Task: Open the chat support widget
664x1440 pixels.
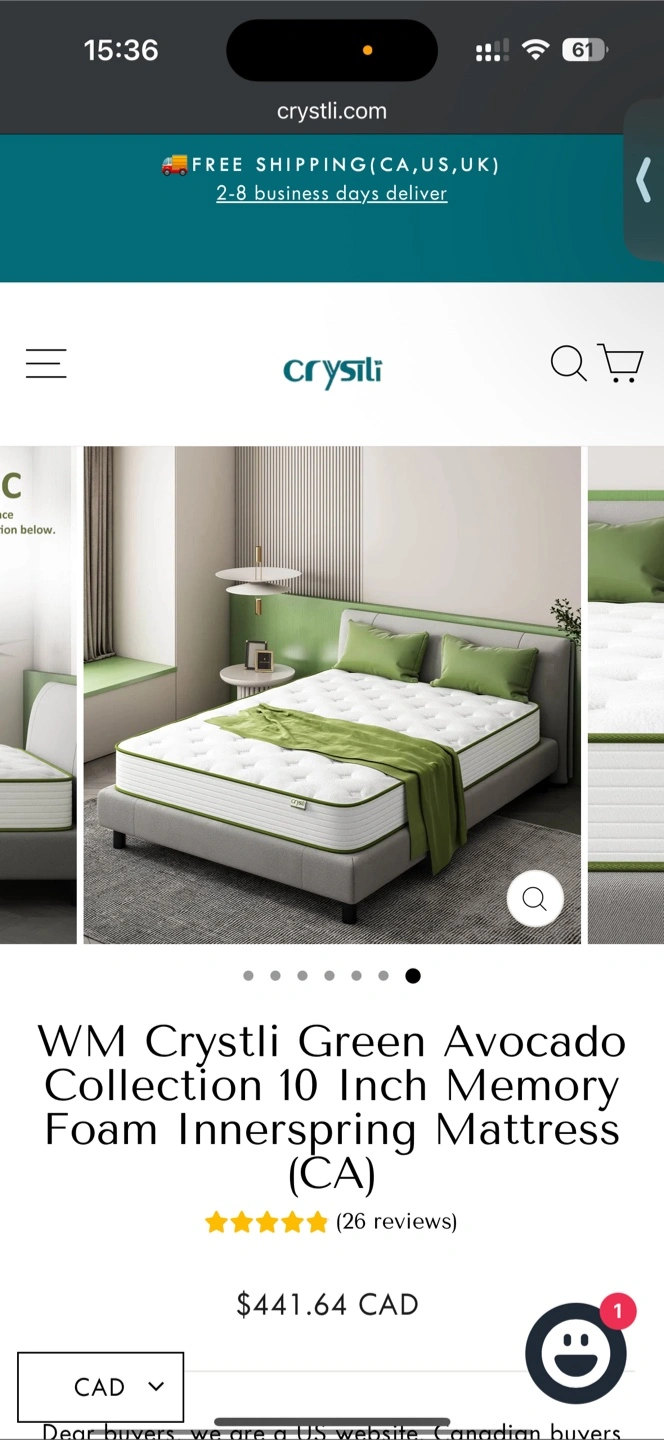Action: click(x=576, y=1353)
